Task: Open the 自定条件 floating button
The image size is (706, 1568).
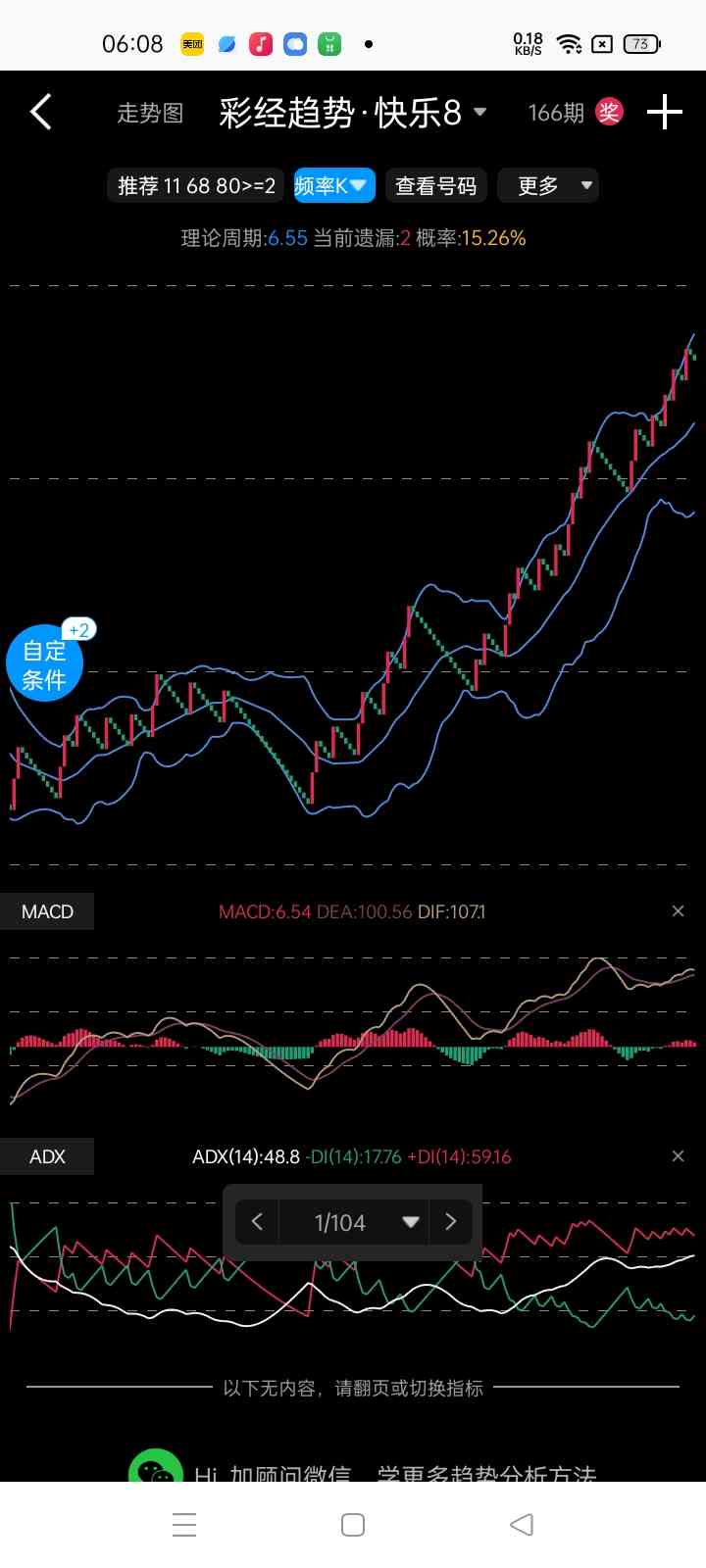Action: click(44, 664)
